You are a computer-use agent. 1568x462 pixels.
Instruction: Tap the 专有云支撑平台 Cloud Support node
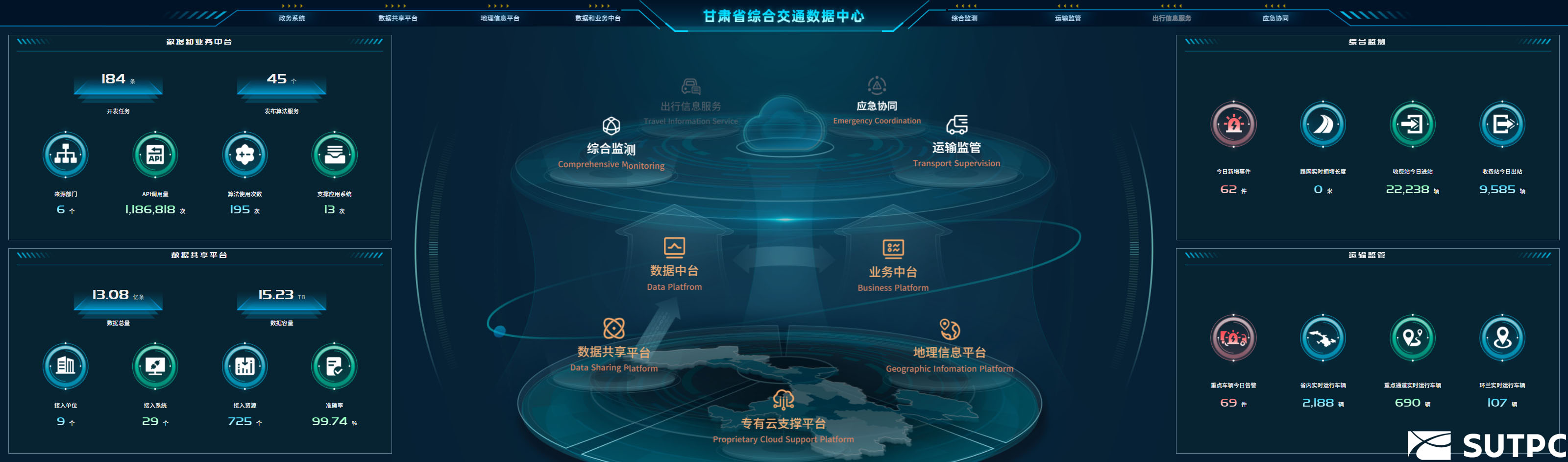click(783, 422)
